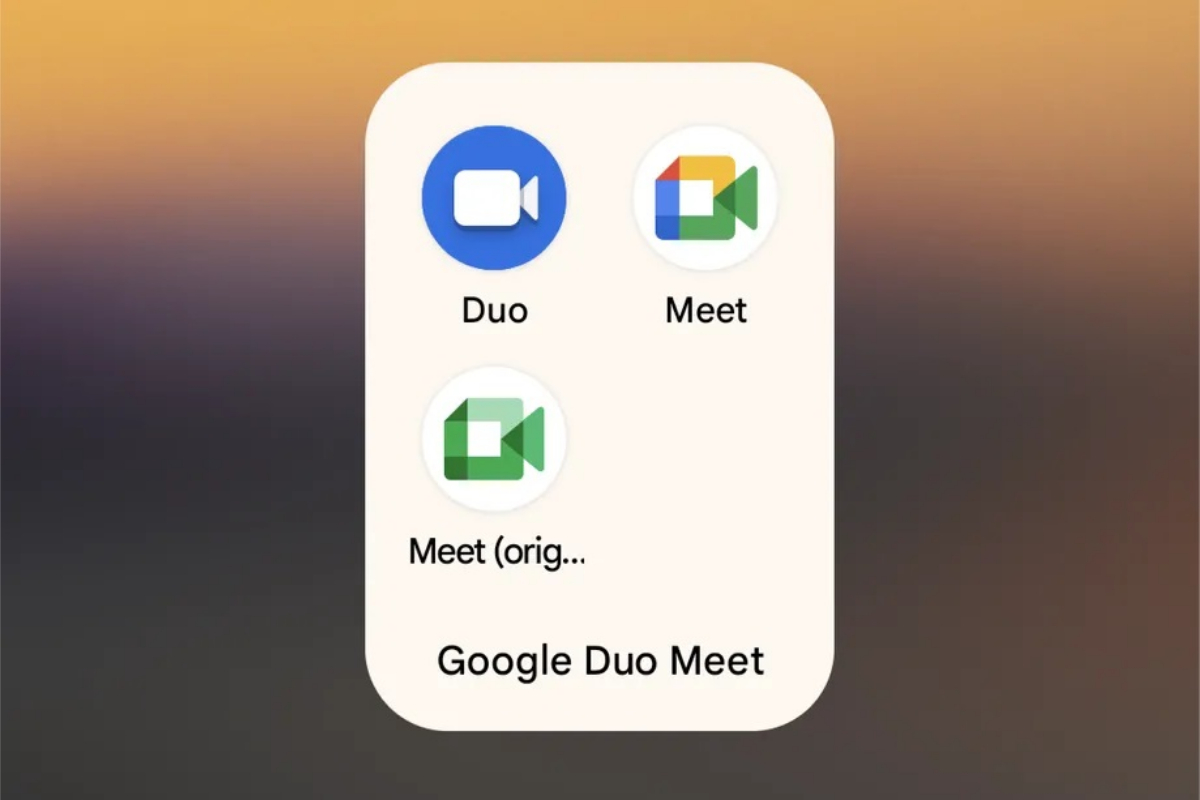1200x800 pixels.
Task: Open the Duo app
Action: (494, 199)
